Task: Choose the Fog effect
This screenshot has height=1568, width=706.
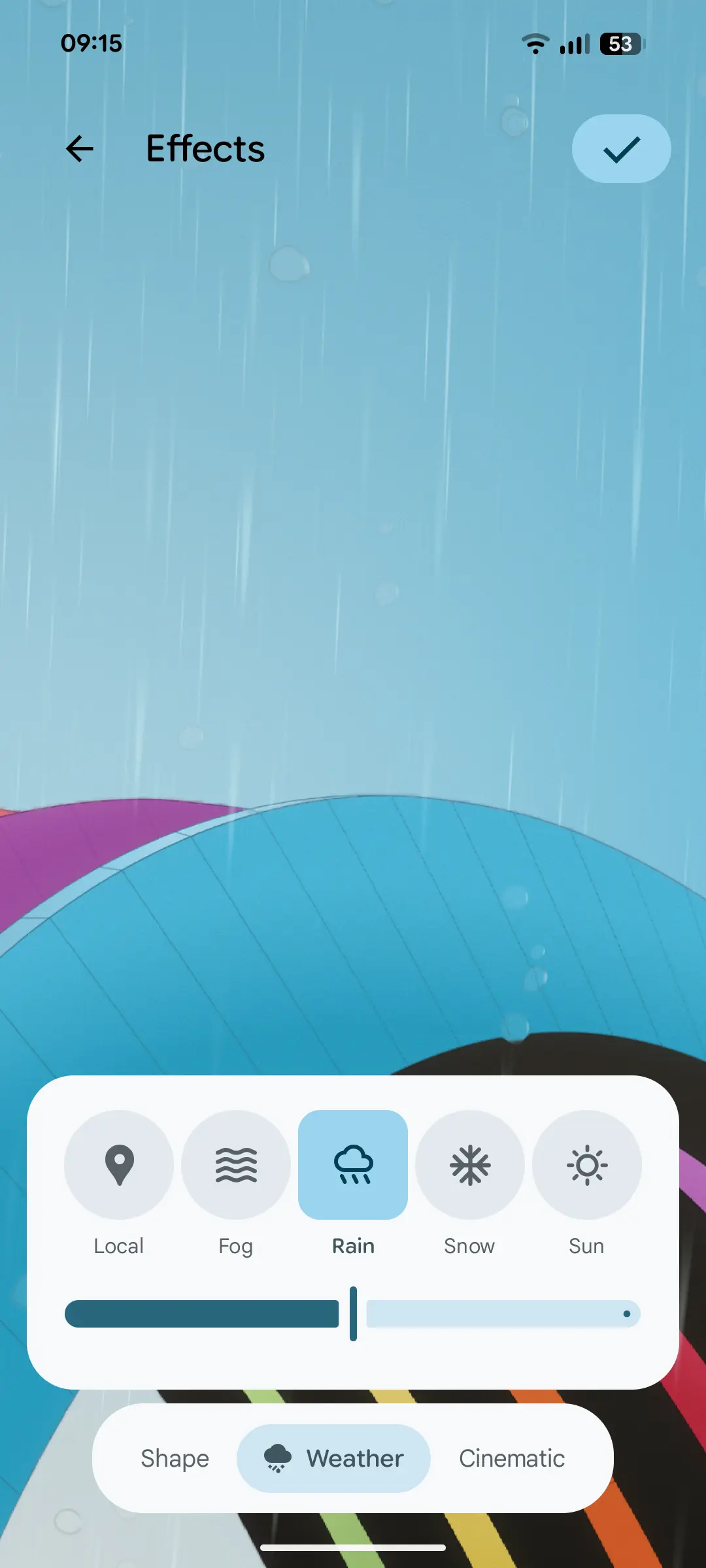Action: pos(236,1165)
